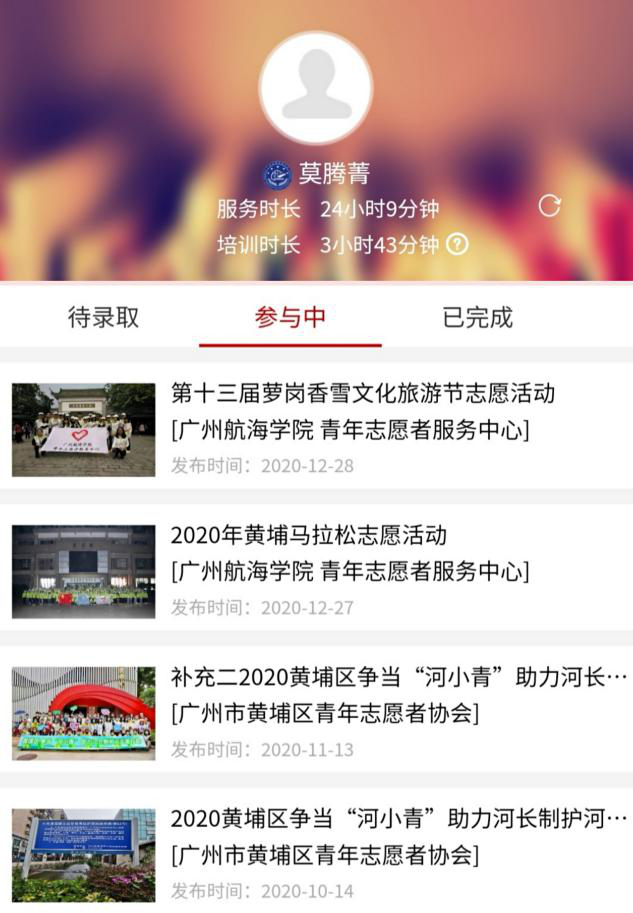The image size is (633, 913).
Task: Tap the profile avatar picture
Action: [316, 88]
